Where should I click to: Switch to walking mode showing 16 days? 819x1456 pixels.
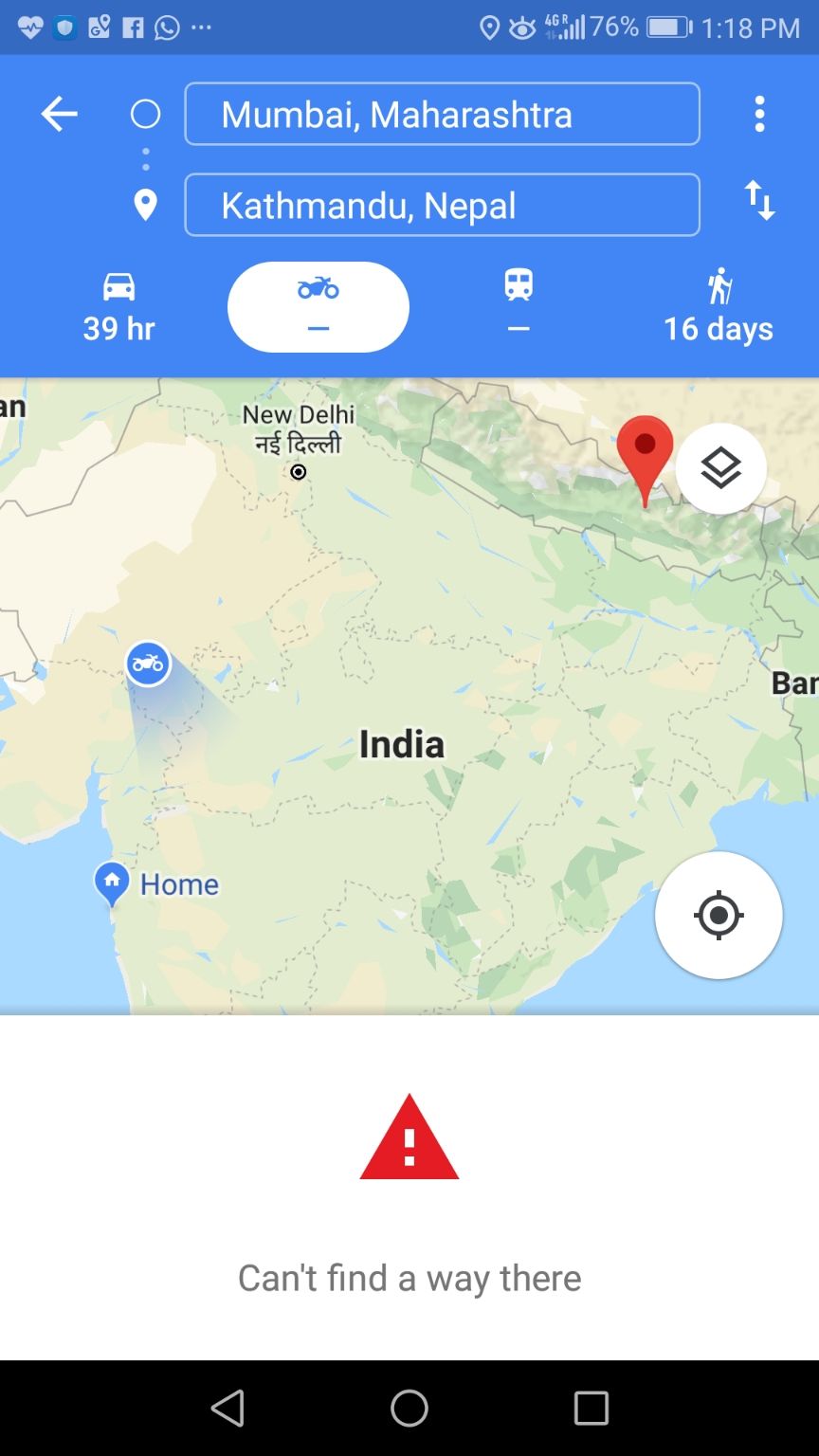pyautogui.click(x=718, y=307)
